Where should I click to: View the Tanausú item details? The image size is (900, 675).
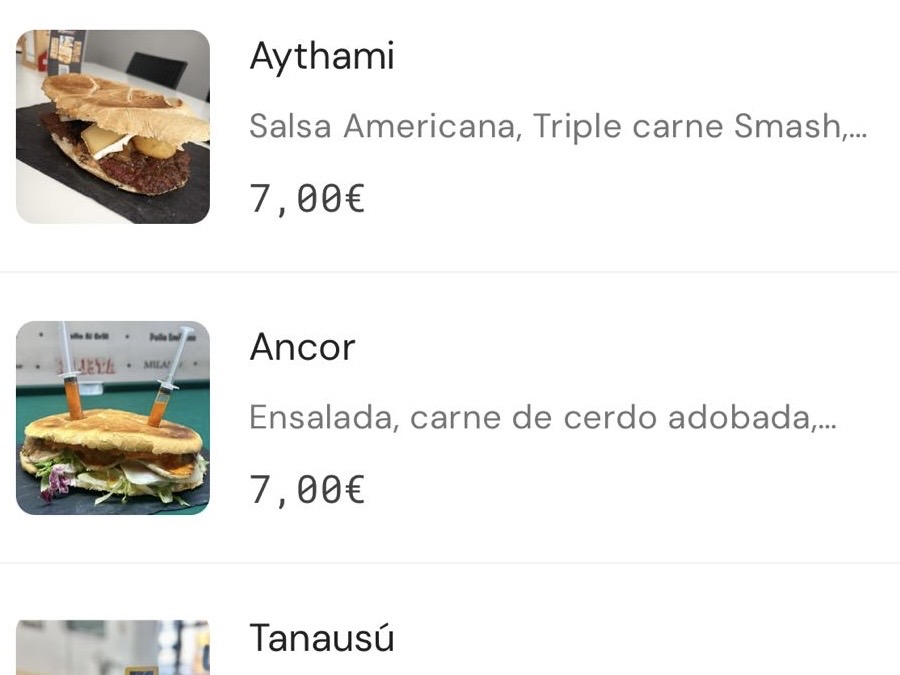click(321, 638)
